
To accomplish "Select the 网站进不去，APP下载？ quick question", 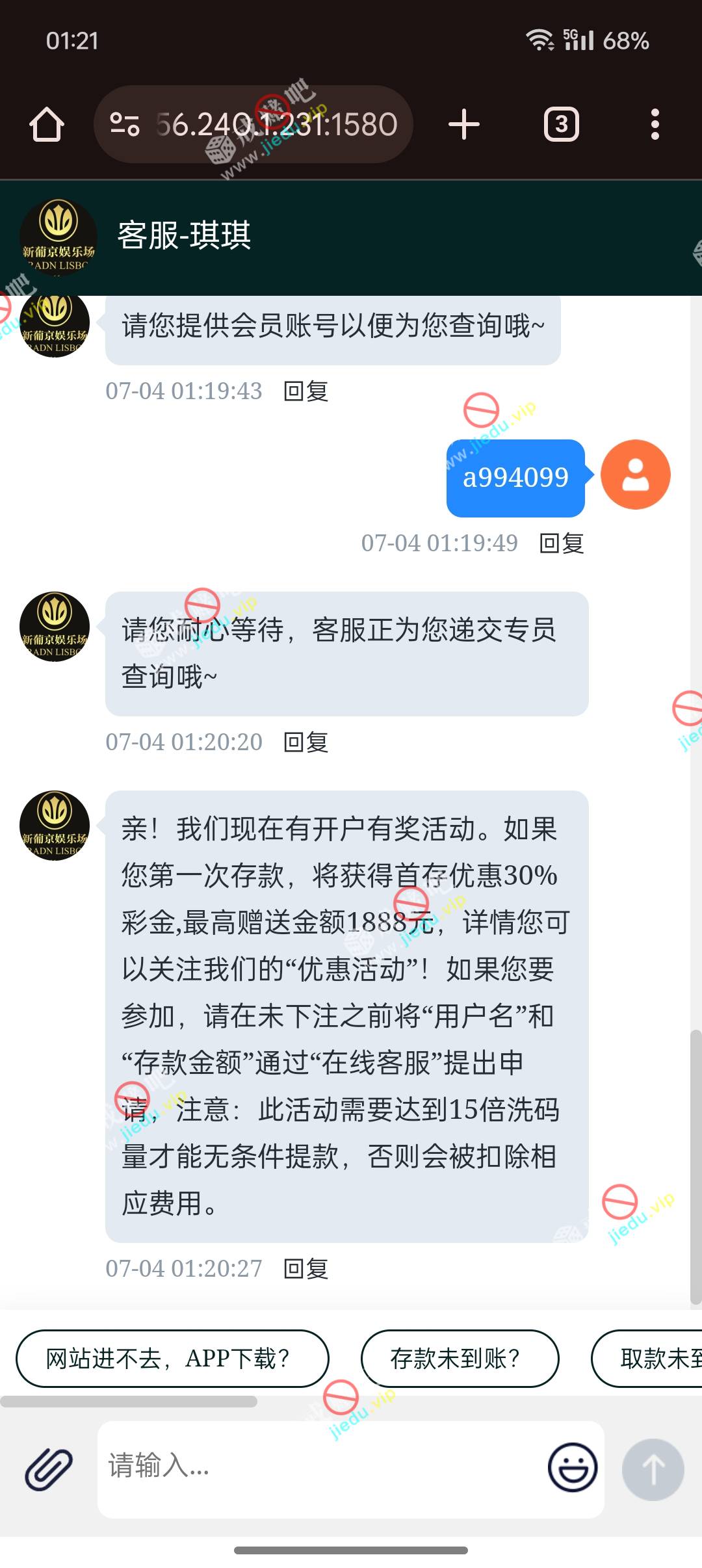I will click(172, 1359).
